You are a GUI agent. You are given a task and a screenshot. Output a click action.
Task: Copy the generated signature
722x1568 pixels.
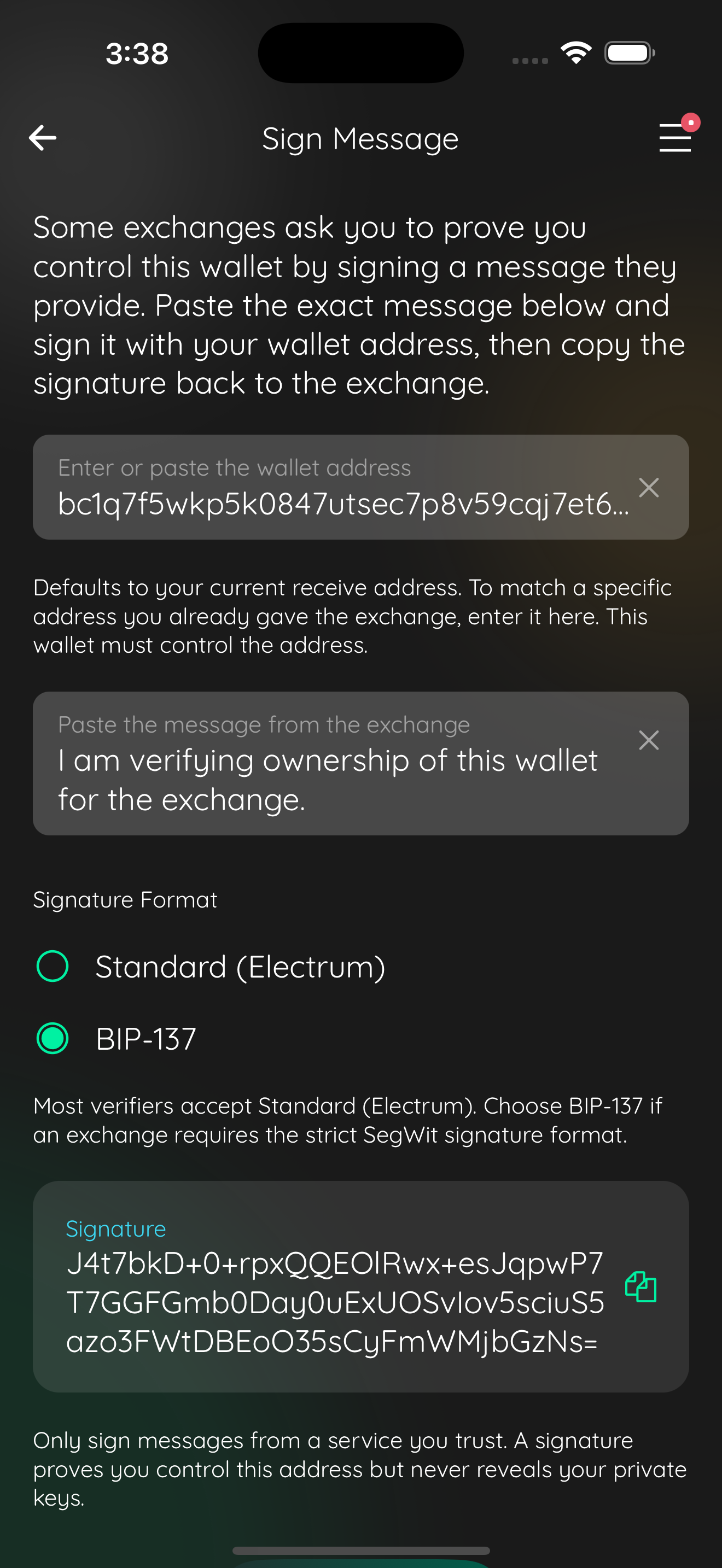[x=641, y=1287]
